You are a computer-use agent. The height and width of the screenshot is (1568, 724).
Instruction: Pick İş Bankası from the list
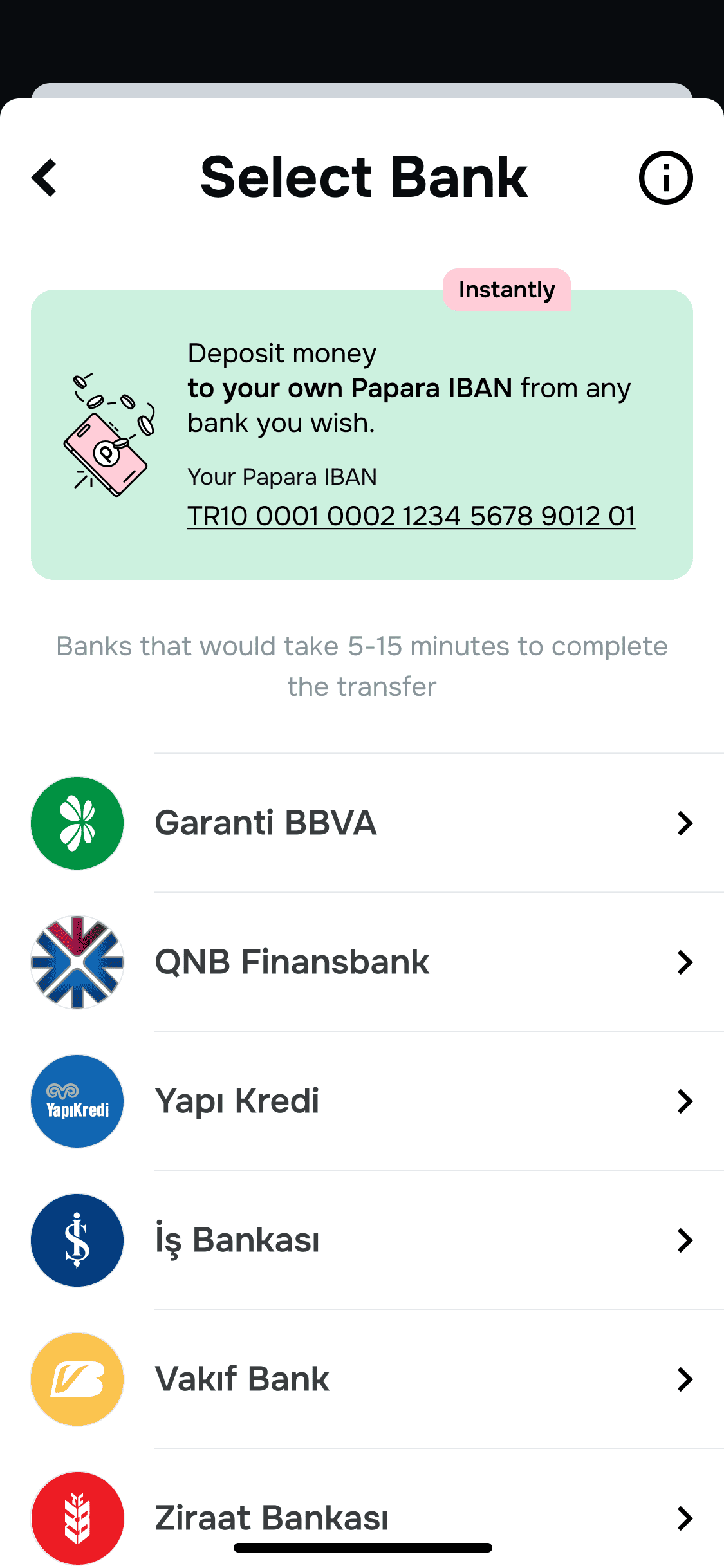[362, 1240]
